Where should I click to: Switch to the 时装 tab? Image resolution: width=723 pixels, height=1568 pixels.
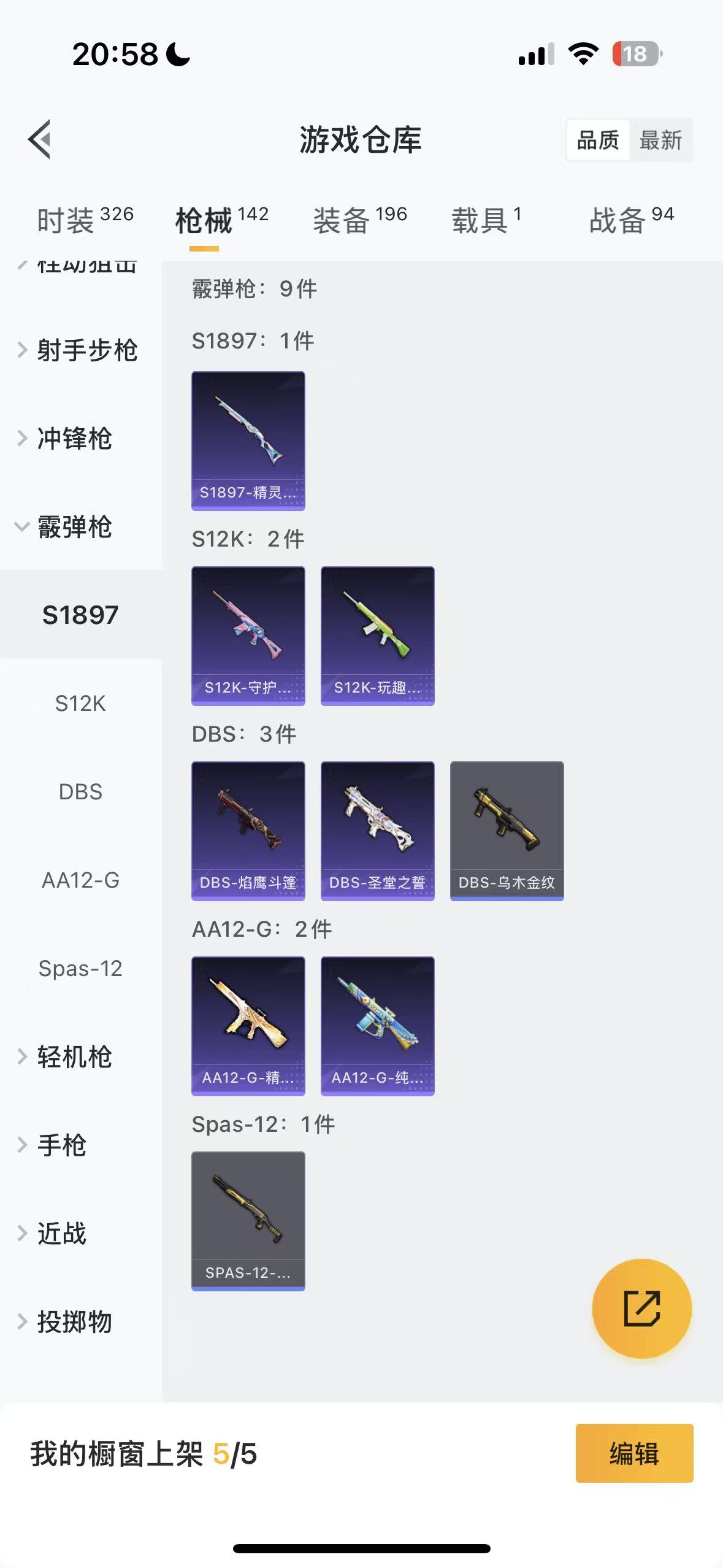[85, 220]
